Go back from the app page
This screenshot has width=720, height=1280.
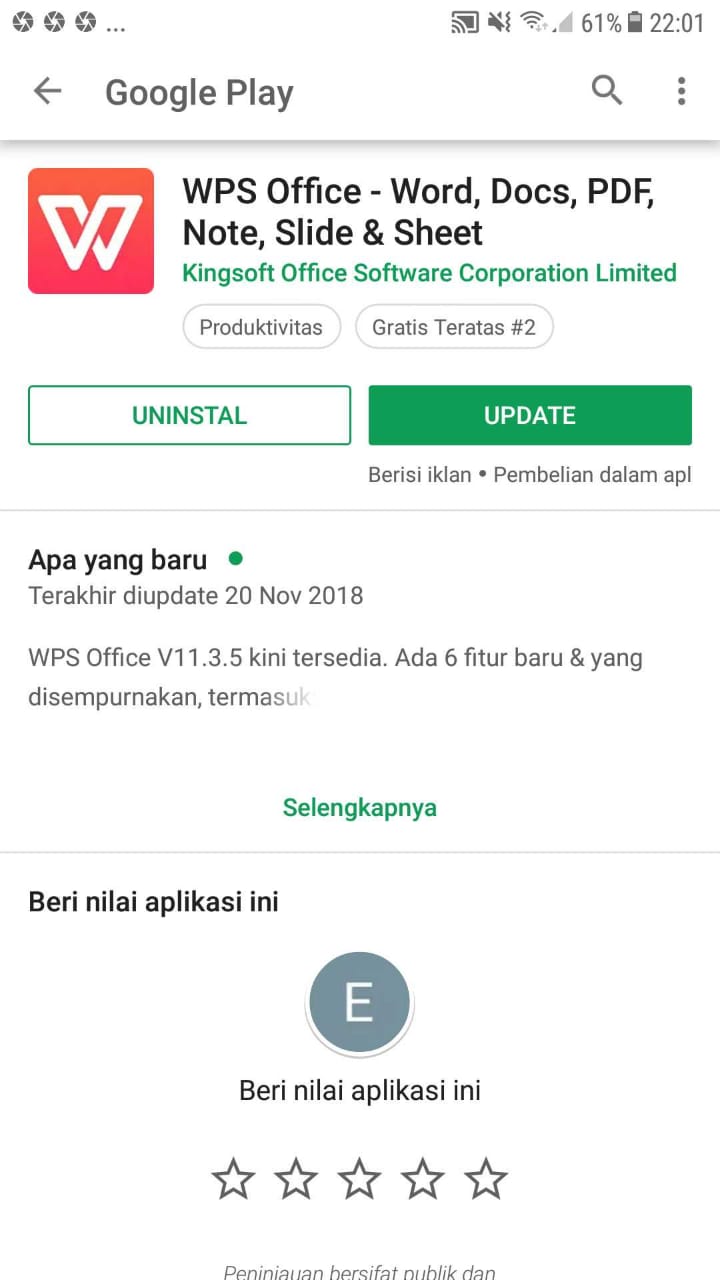click(47, 92)
